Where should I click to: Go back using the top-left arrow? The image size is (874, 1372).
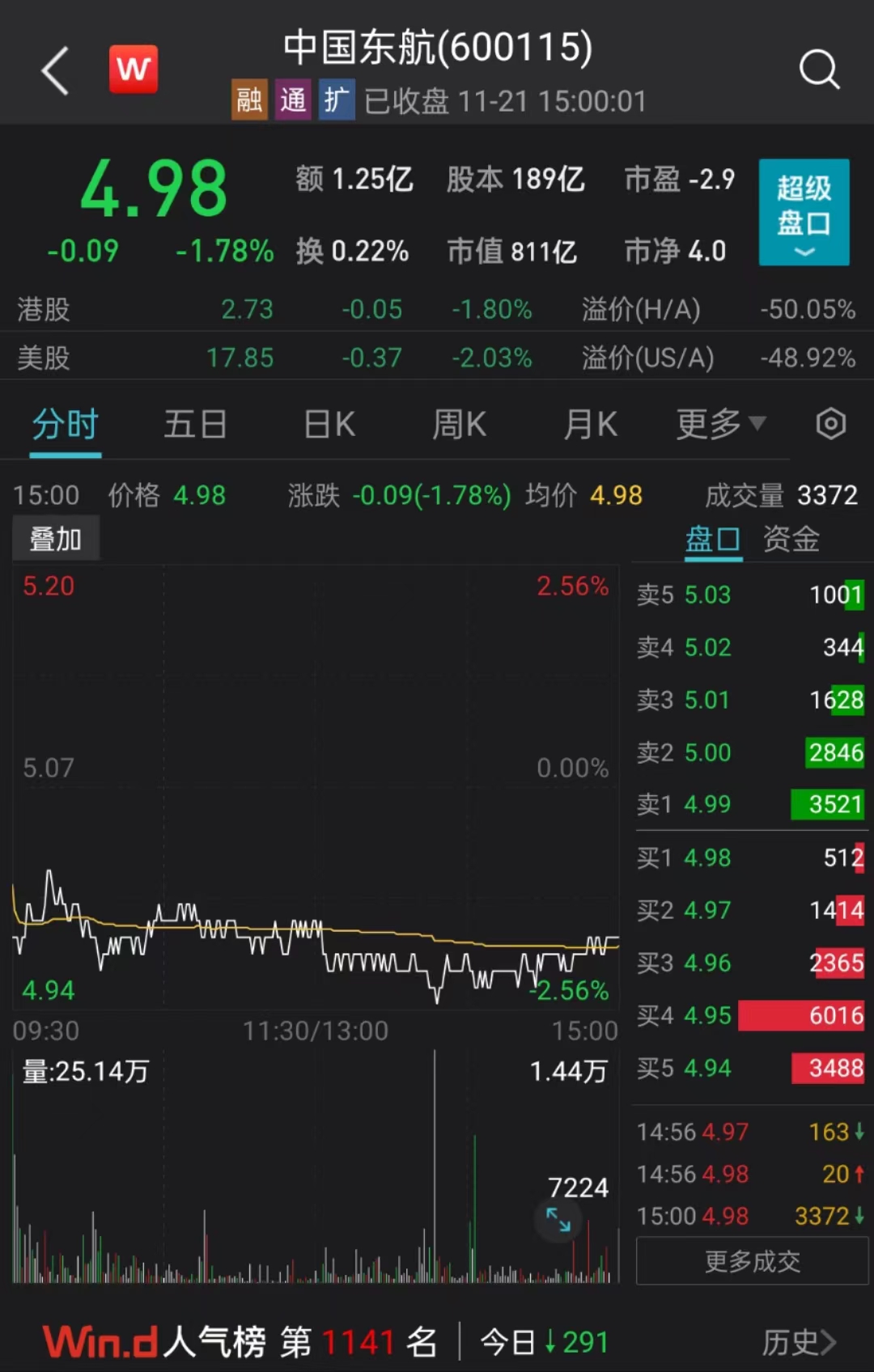coord(55,71)
